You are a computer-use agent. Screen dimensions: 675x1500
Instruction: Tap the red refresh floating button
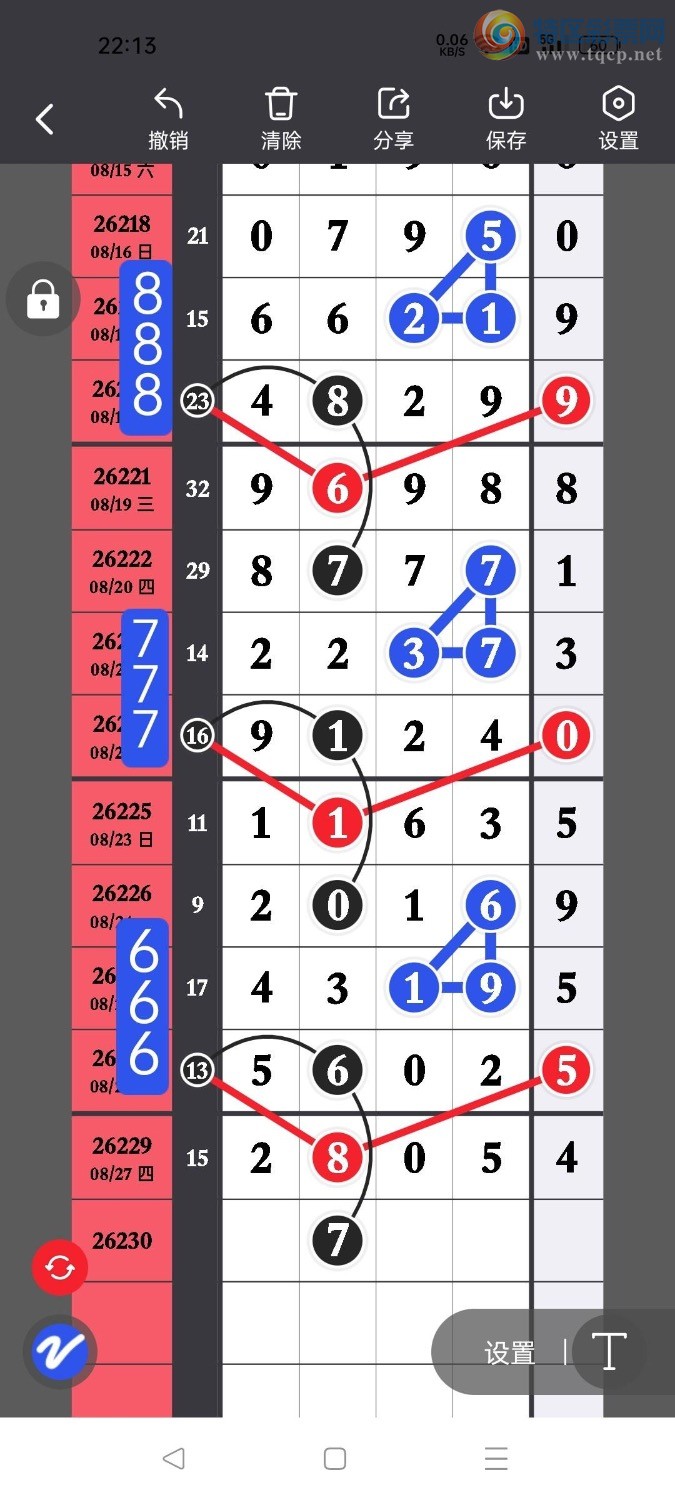tap(60, 1268)
